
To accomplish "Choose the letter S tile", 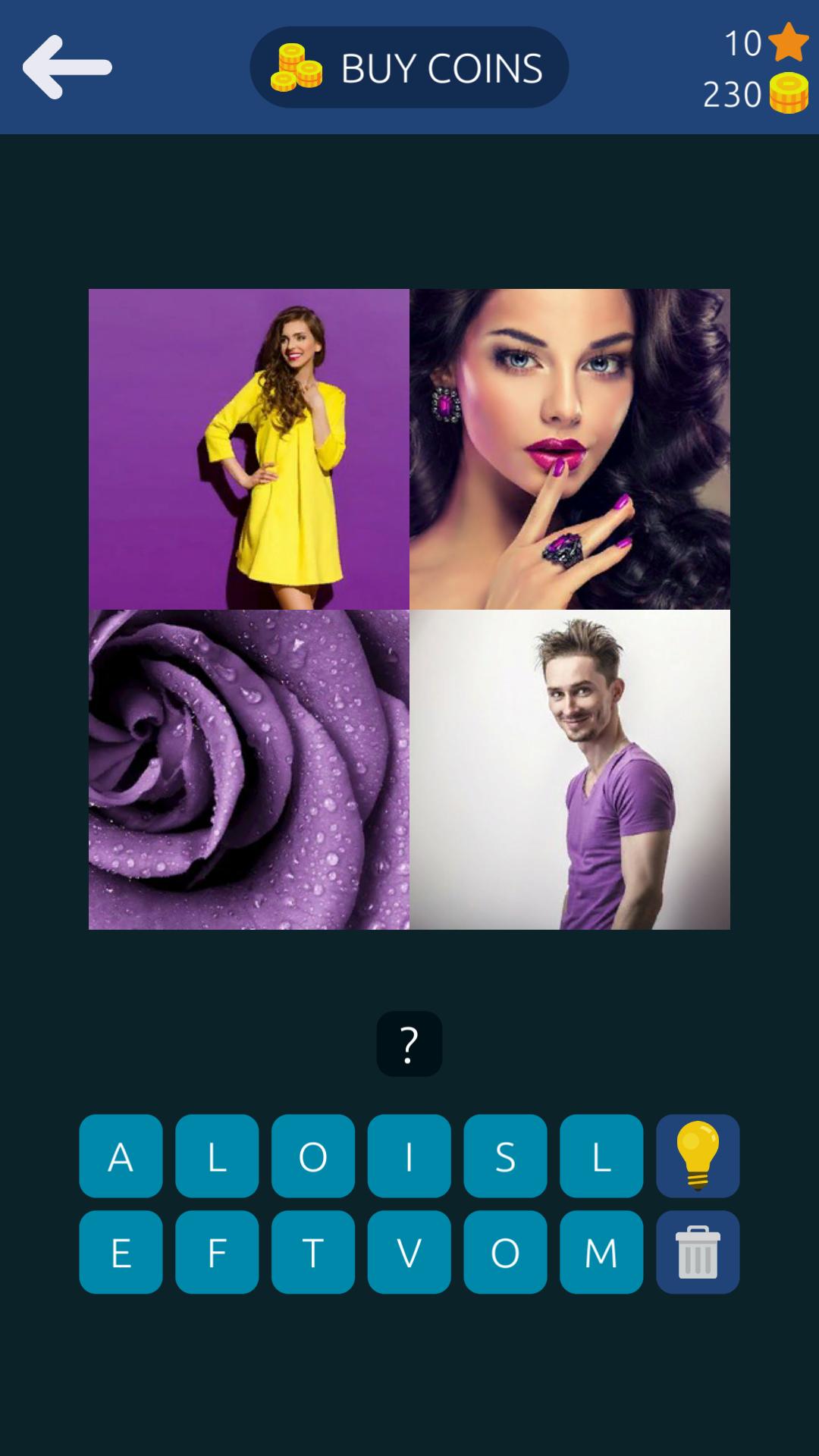I will pos(504,1156).
